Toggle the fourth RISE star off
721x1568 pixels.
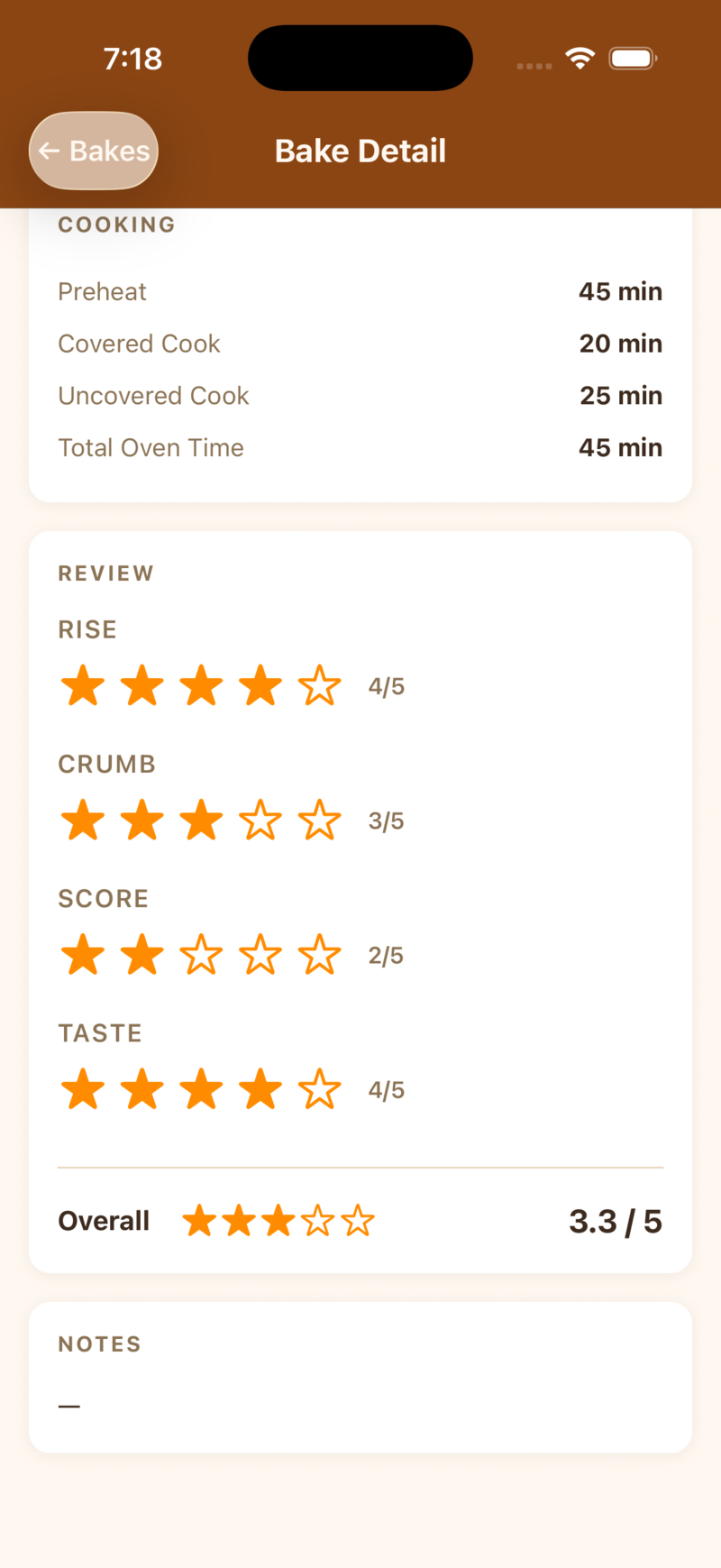point(260,685)
